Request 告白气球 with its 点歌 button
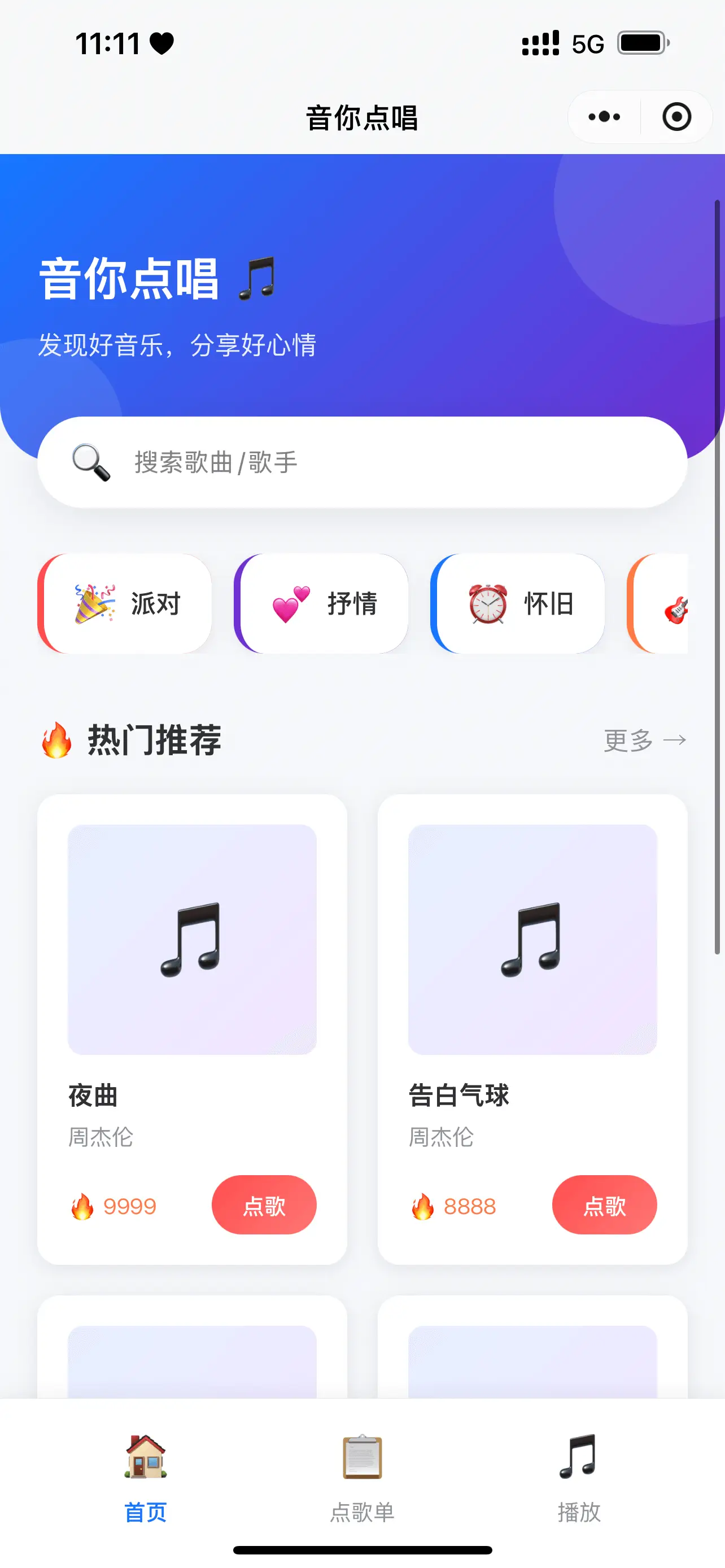The width and height of the screenshot is (725, 1568). click(x=604, y=1205)
